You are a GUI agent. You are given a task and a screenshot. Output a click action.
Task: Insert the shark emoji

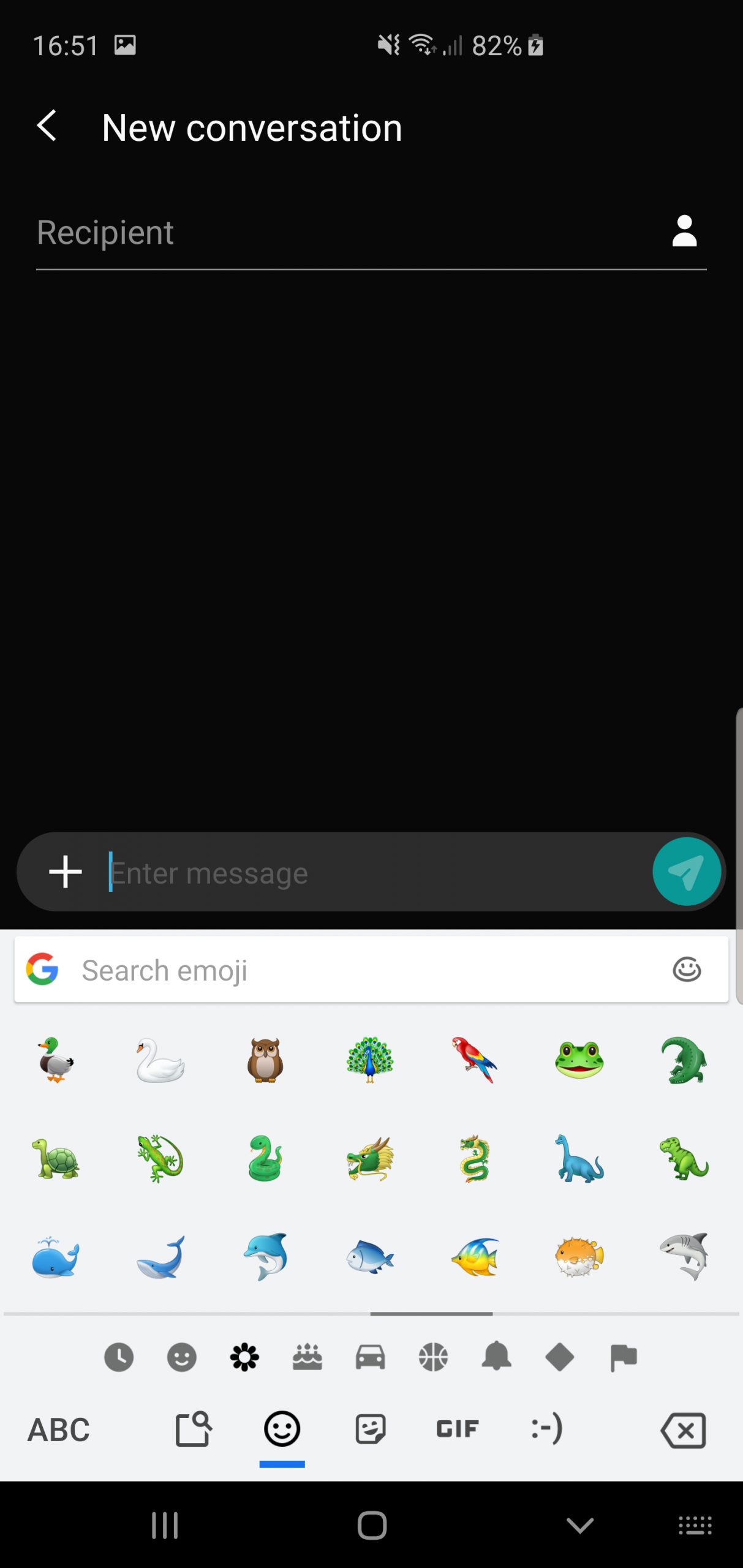coord(684,1257)
